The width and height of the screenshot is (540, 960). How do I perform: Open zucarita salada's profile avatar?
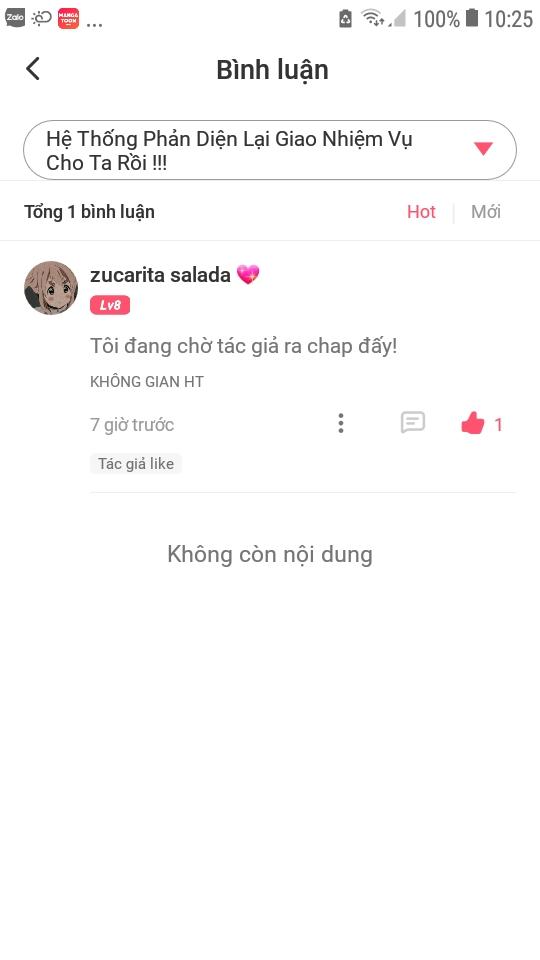[x=51, y=288]
